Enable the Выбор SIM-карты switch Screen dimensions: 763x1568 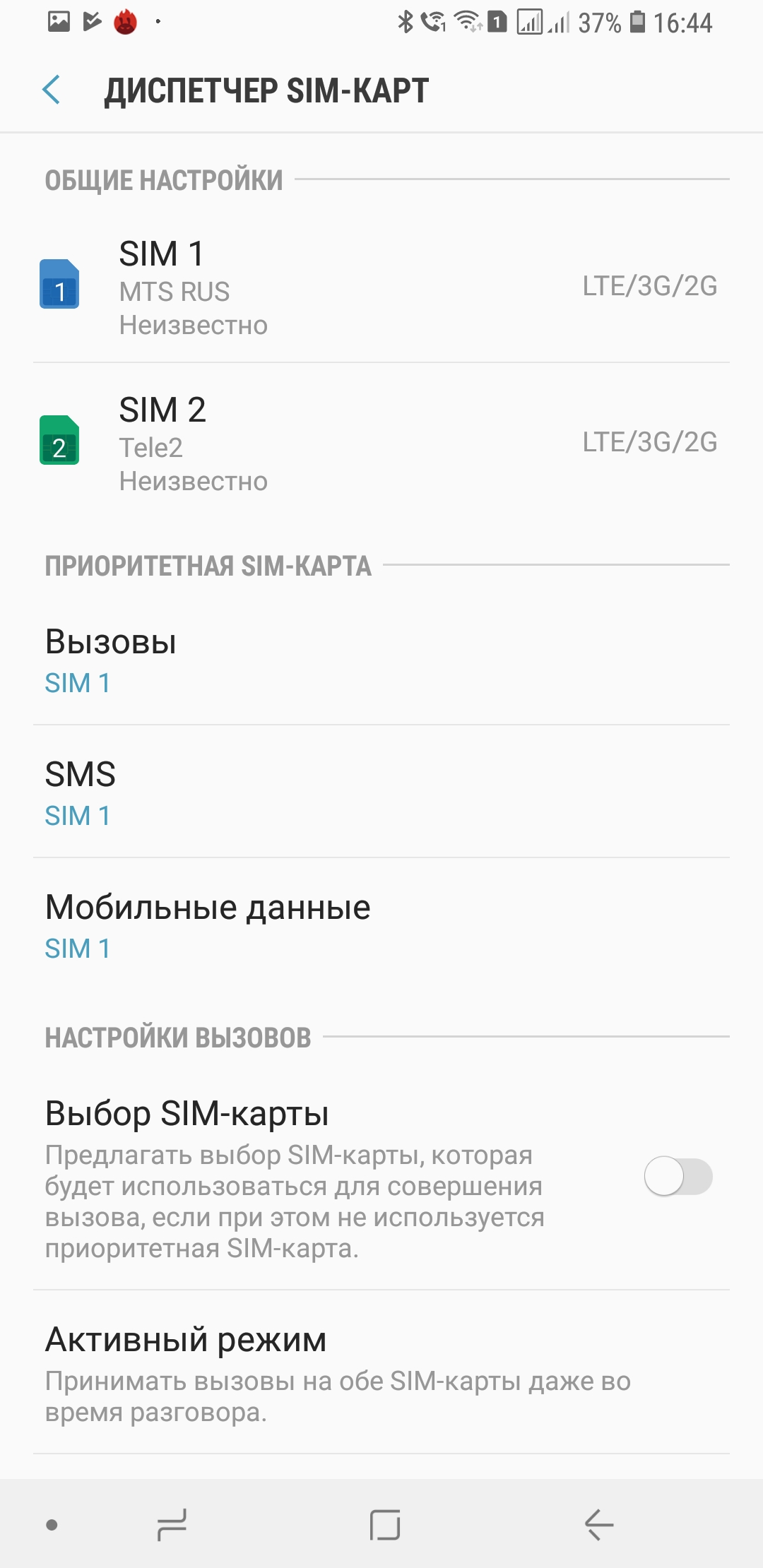coord(678,1176)
